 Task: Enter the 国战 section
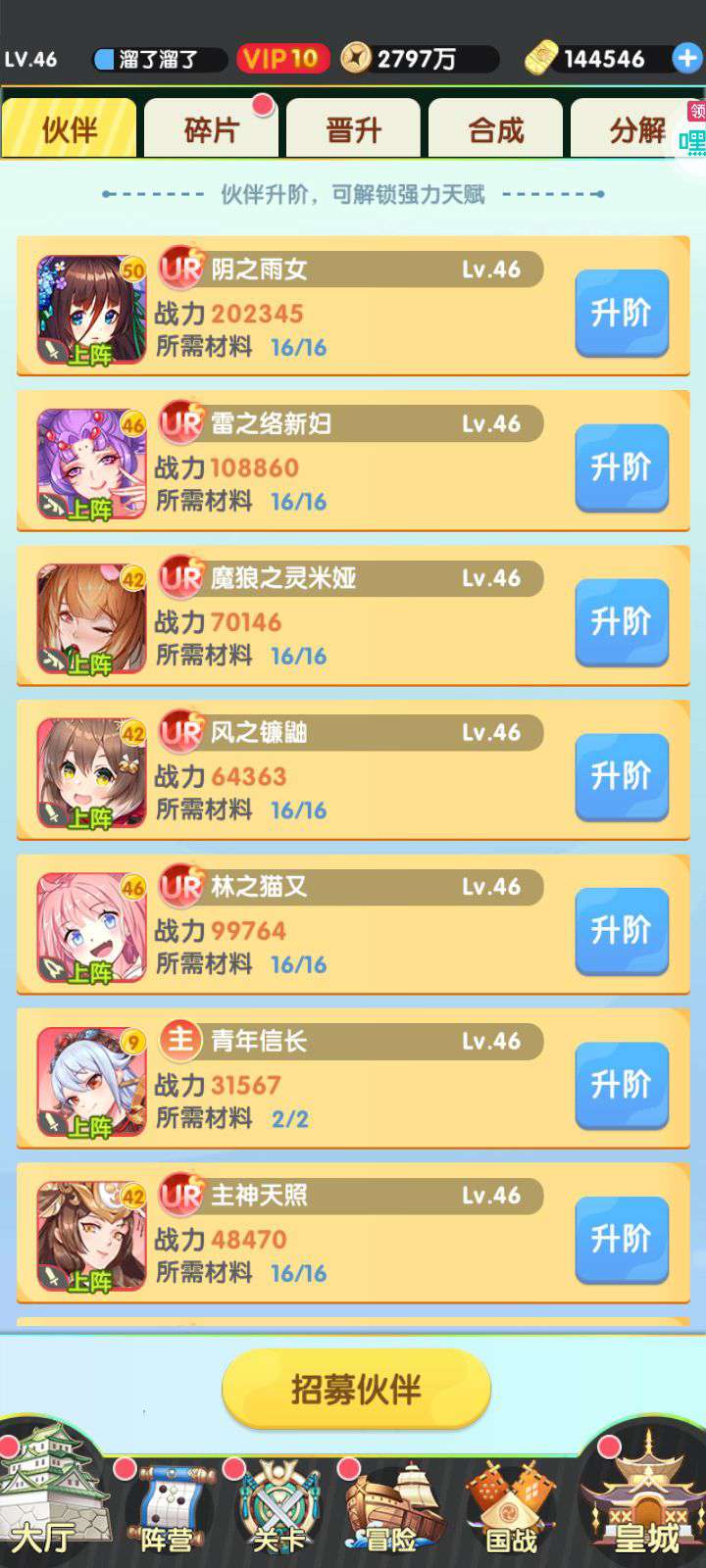[512, 1509]
